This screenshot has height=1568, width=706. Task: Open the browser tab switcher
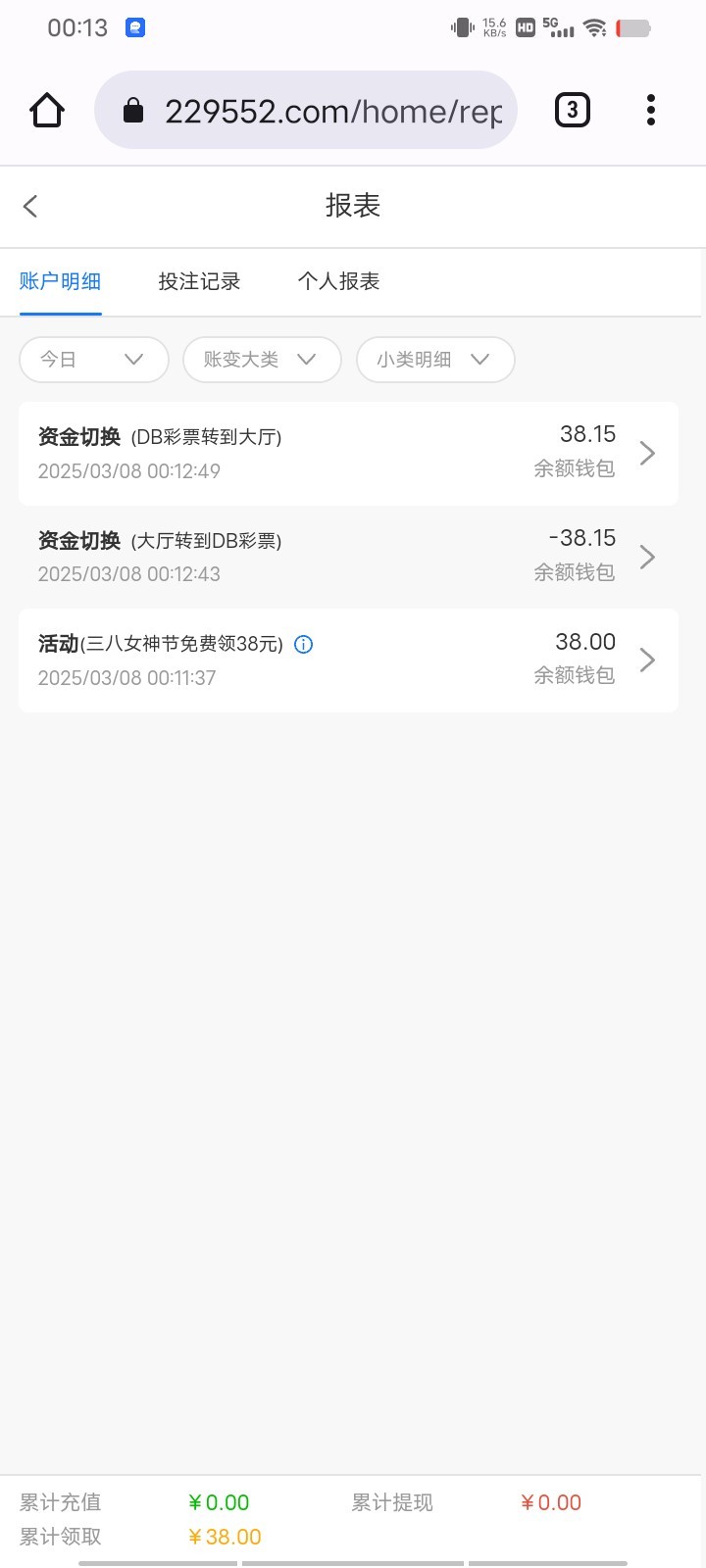click(573, 111)
